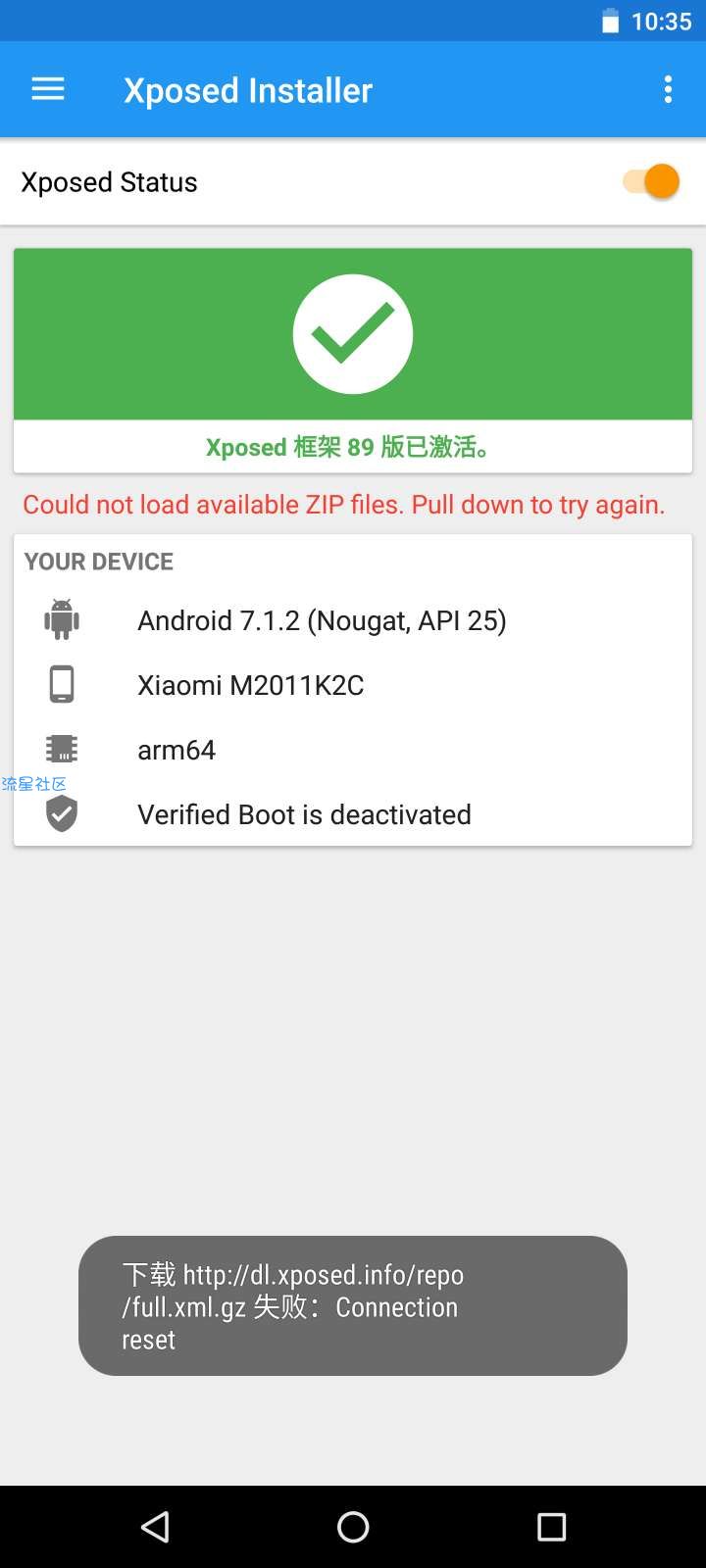The width and height of the screenshot is (706, 1568).
Task: Open the recent apps overview
Action: pos(551,1526)
